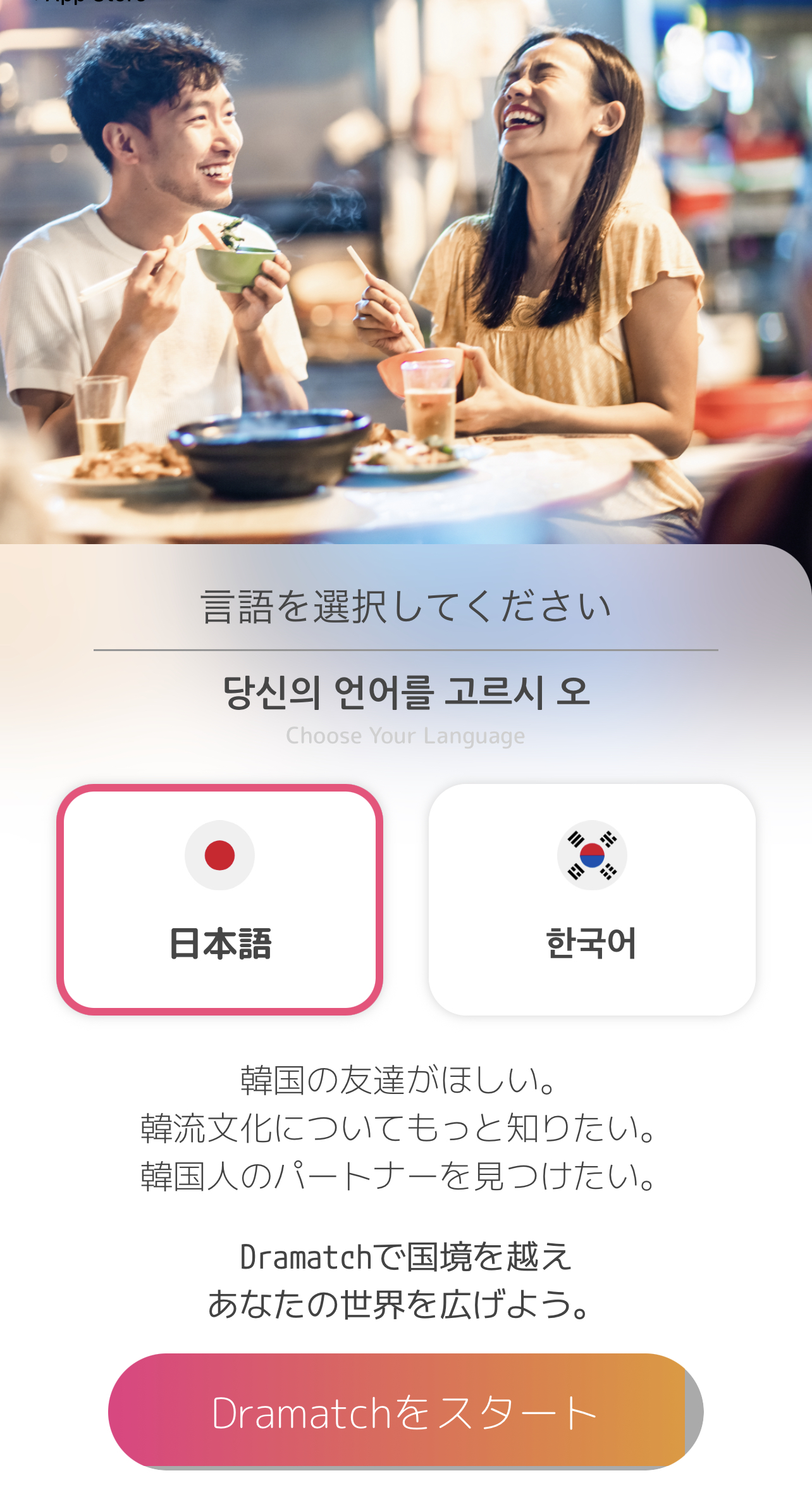
Task: Select 日本語 as your language
Action: click(219, 899)
